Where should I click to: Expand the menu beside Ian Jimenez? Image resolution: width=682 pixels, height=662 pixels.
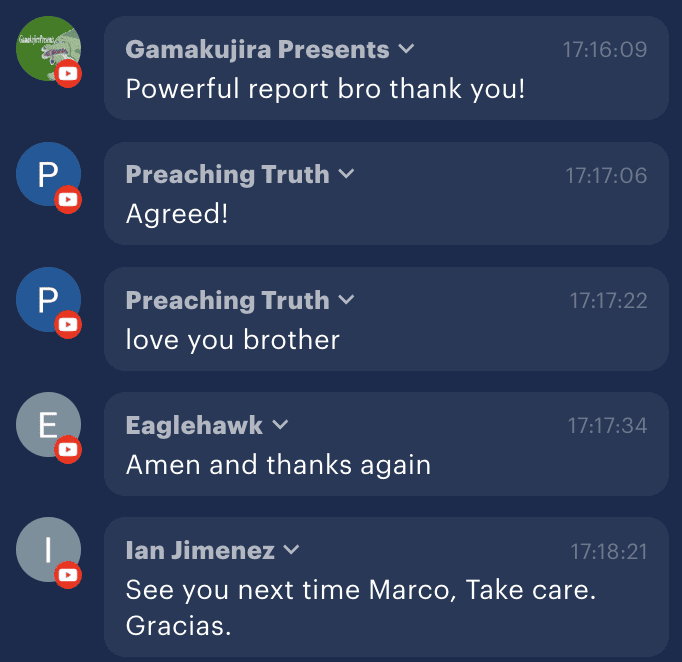tap(291, 550)
